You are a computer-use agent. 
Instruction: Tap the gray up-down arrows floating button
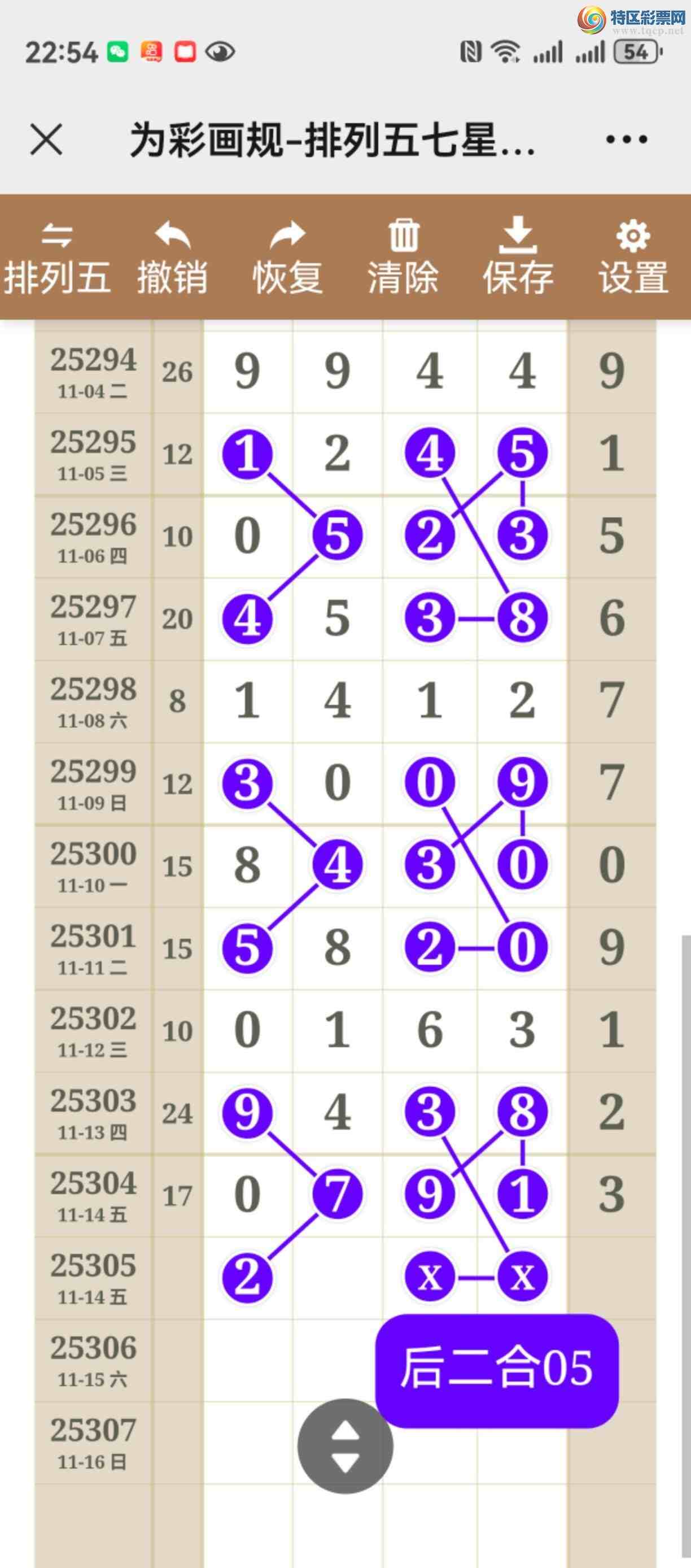click(x=345, y=1446)
